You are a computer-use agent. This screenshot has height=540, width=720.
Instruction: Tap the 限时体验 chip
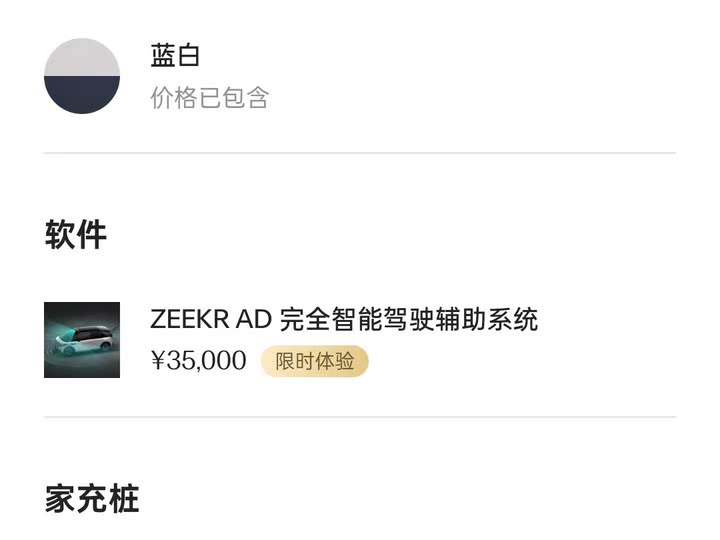(x=315, y=361)
